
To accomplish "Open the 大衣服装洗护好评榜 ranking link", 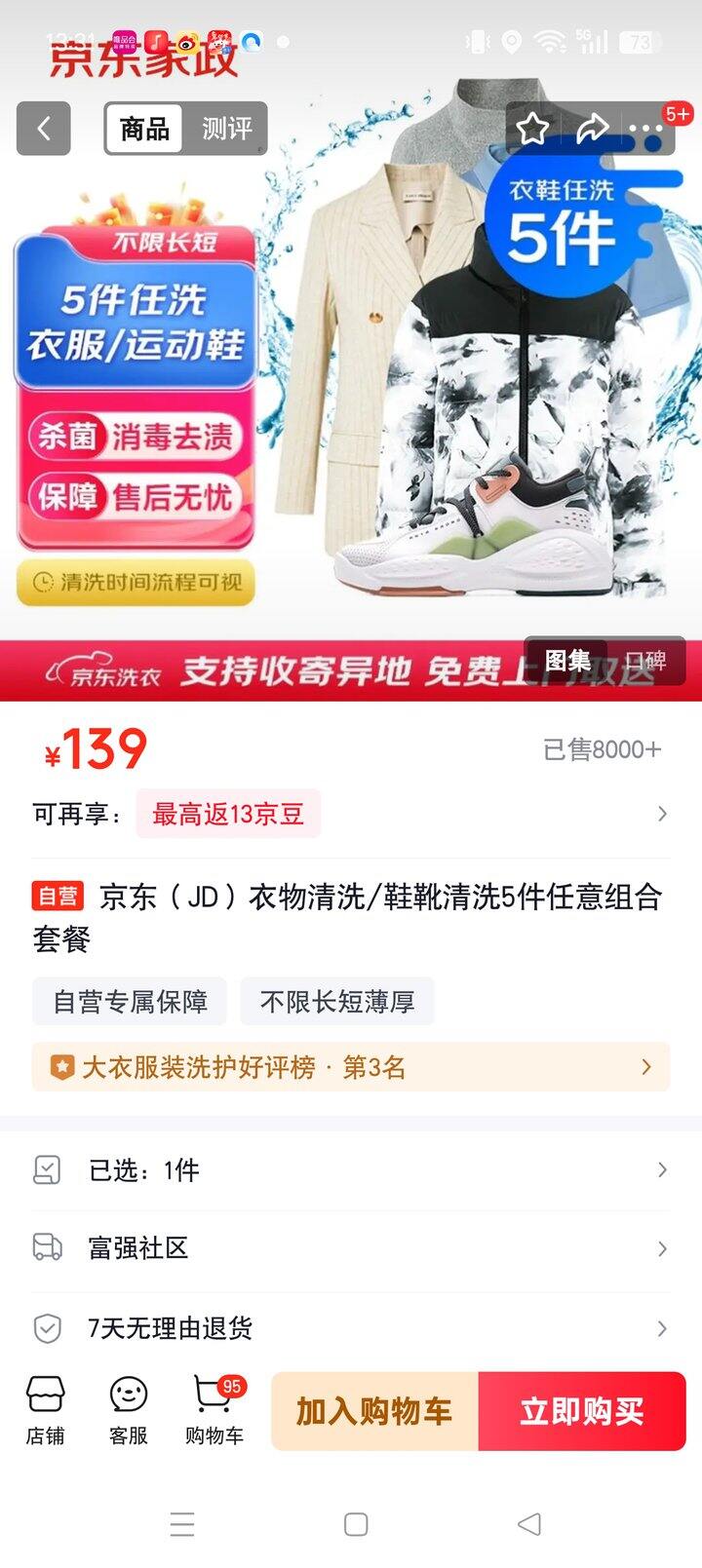I will tap(351, 1067).
